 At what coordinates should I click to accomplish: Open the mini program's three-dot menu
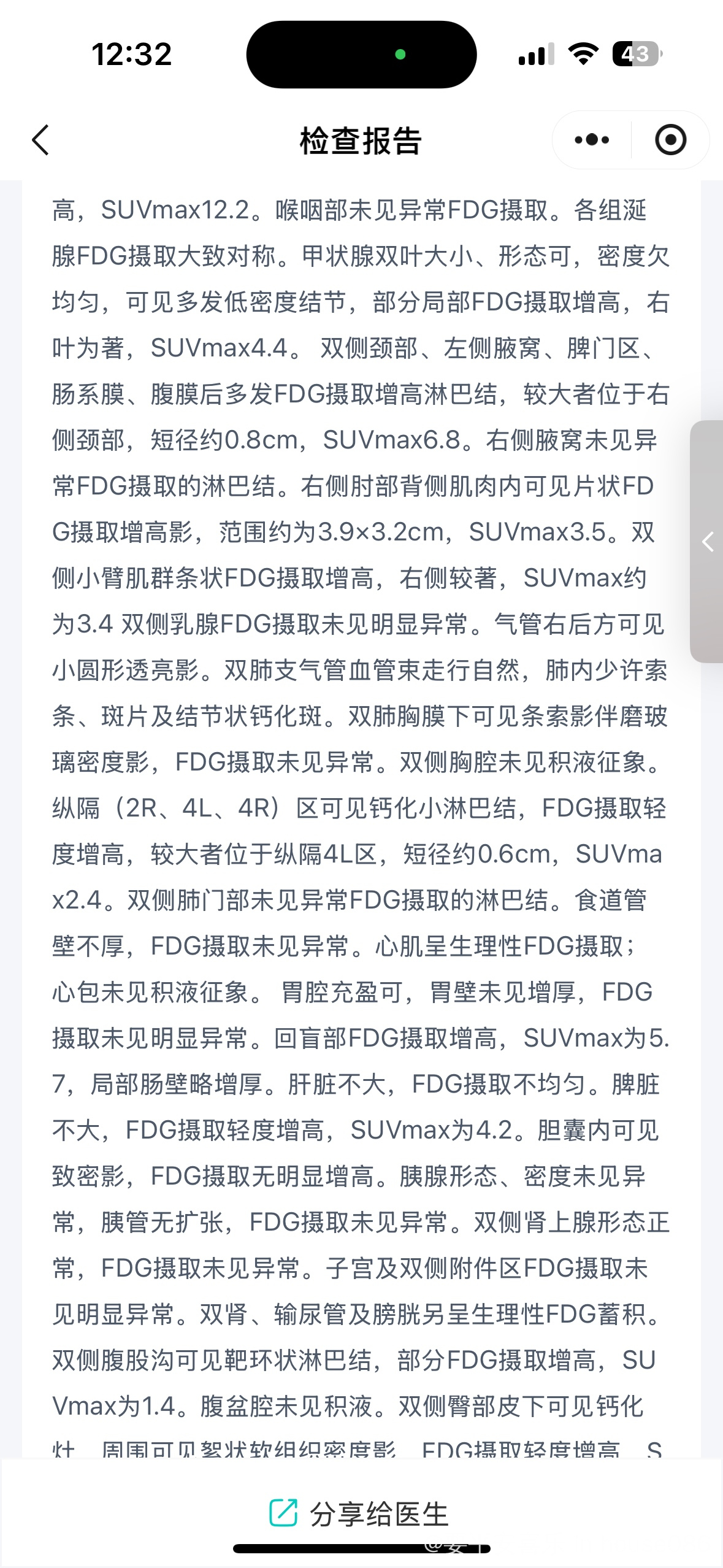592,140
